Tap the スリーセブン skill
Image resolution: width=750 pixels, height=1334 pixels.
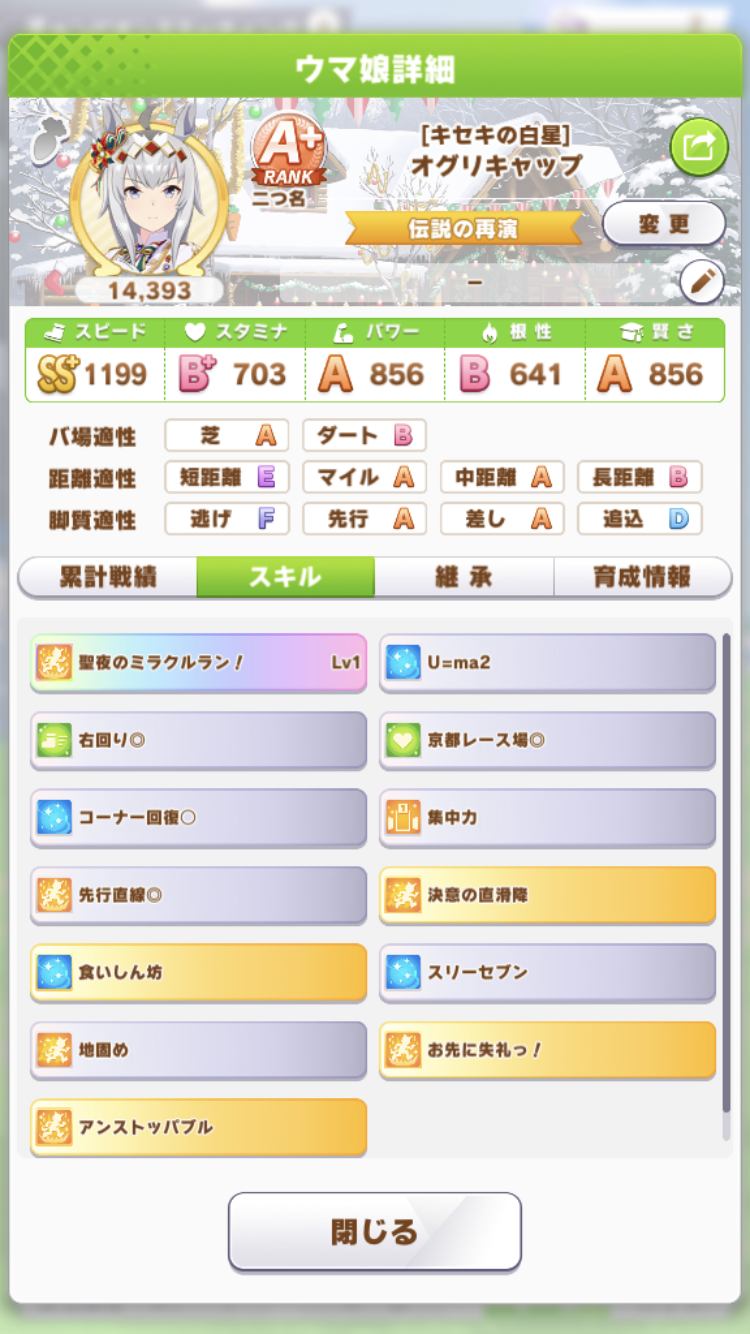(x=547, y=972)
